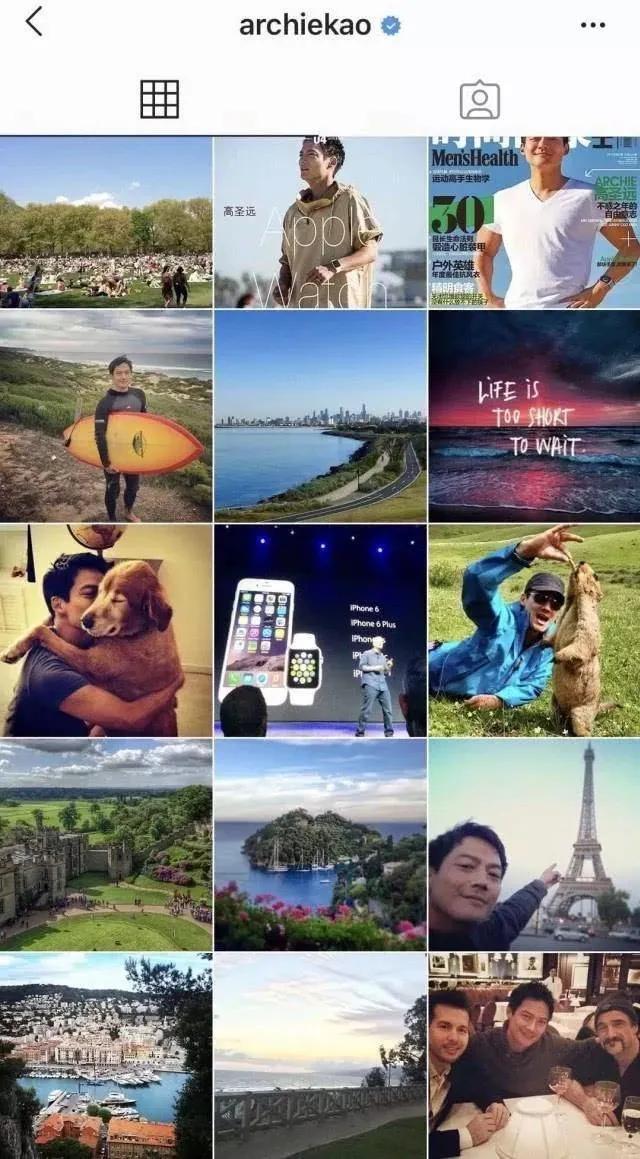
Task: Open the "Life is too short to wait" post
Action: tap(534, 416)
